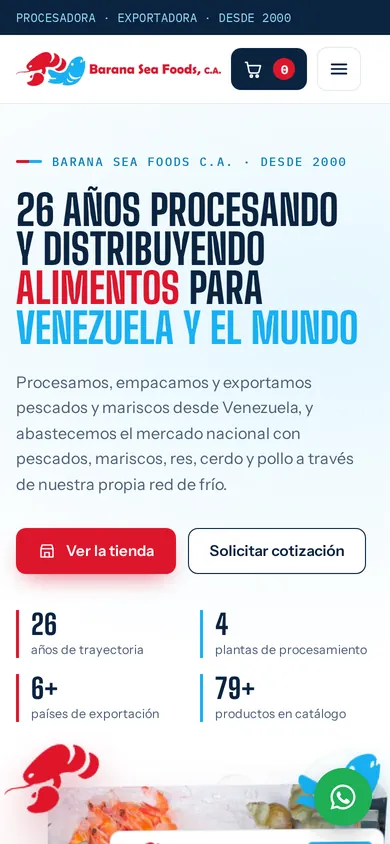Select Solicitar cotización

(x=276, y=551)
